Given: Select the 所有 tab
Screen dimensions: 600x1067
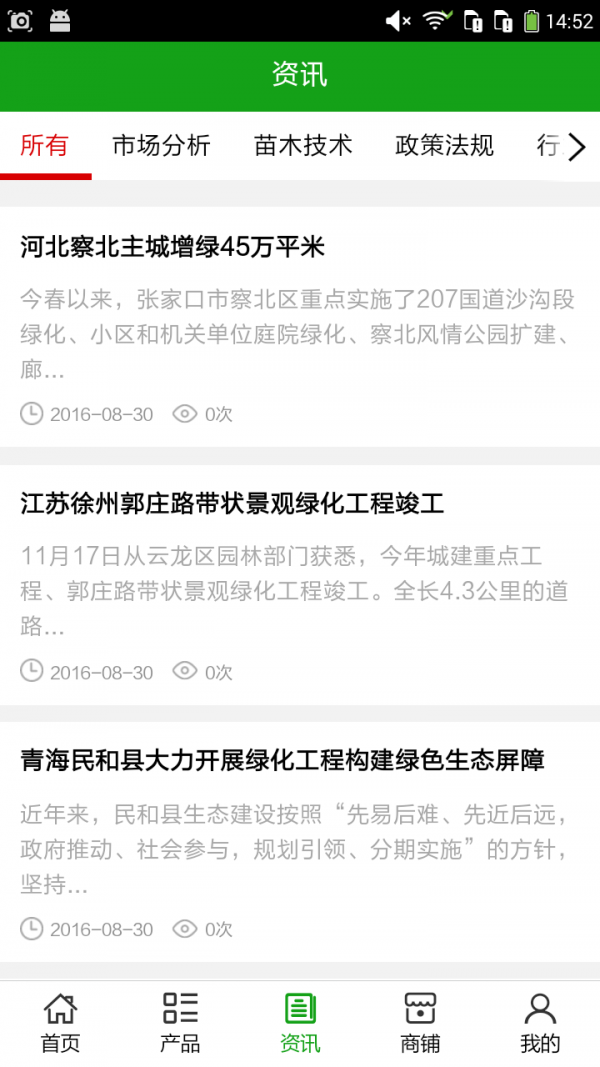Looking at the screenshot, I should (x=45, y=146).
